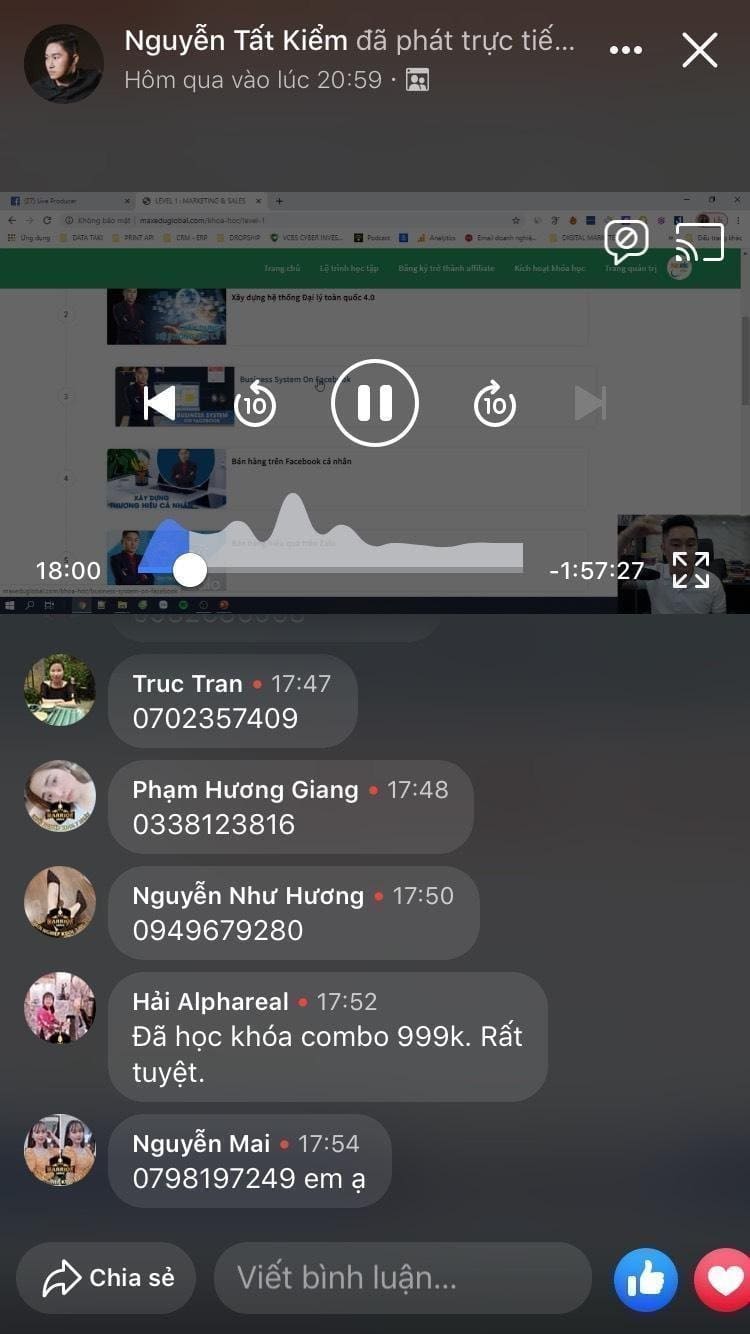Rewind the video 10 seconds
Screen dimensions: 750x1334
(256, 403)
